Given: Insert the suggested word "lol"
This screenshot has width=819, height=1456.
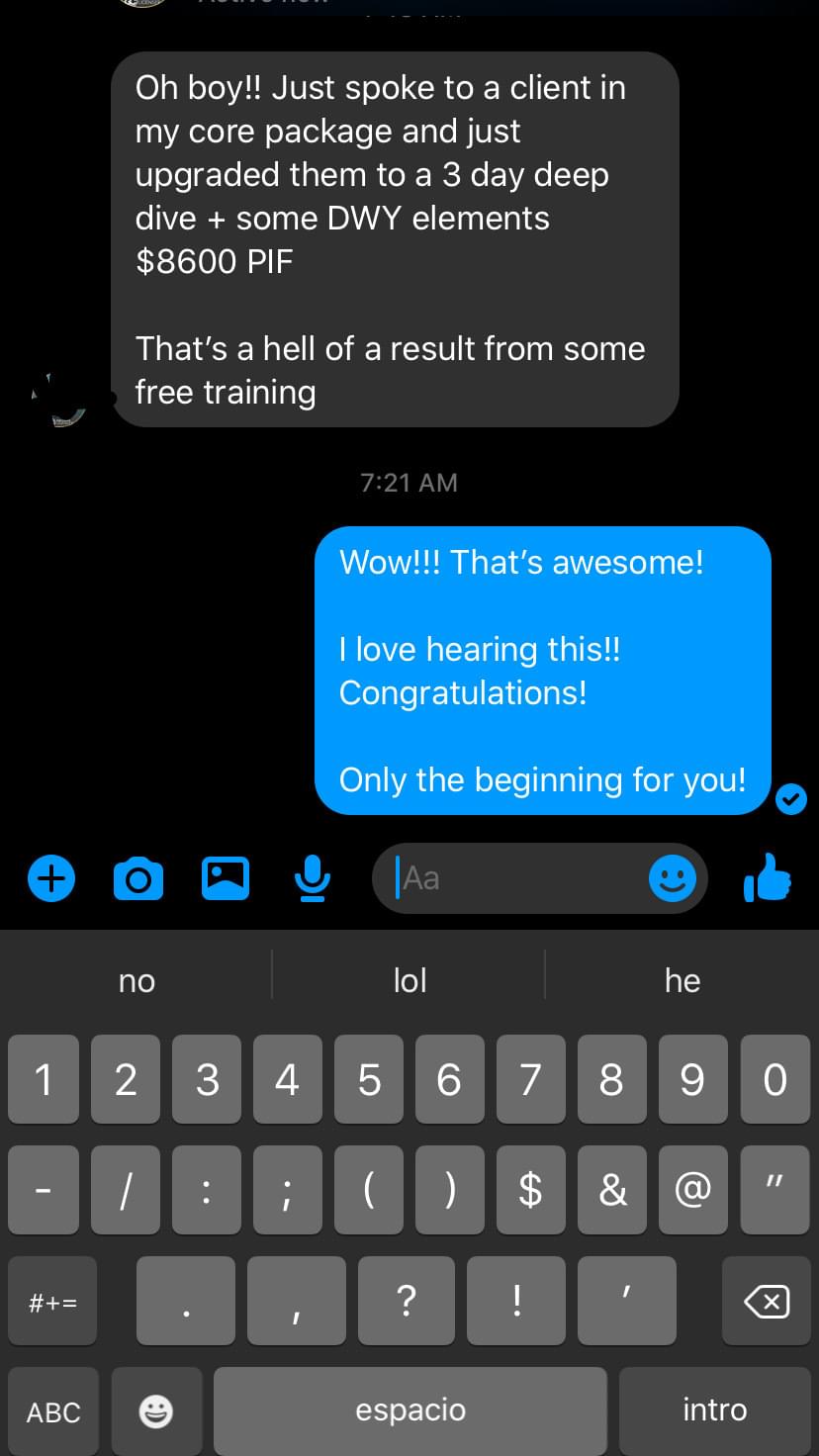Looking at the screenshot, I should point(409,980).
